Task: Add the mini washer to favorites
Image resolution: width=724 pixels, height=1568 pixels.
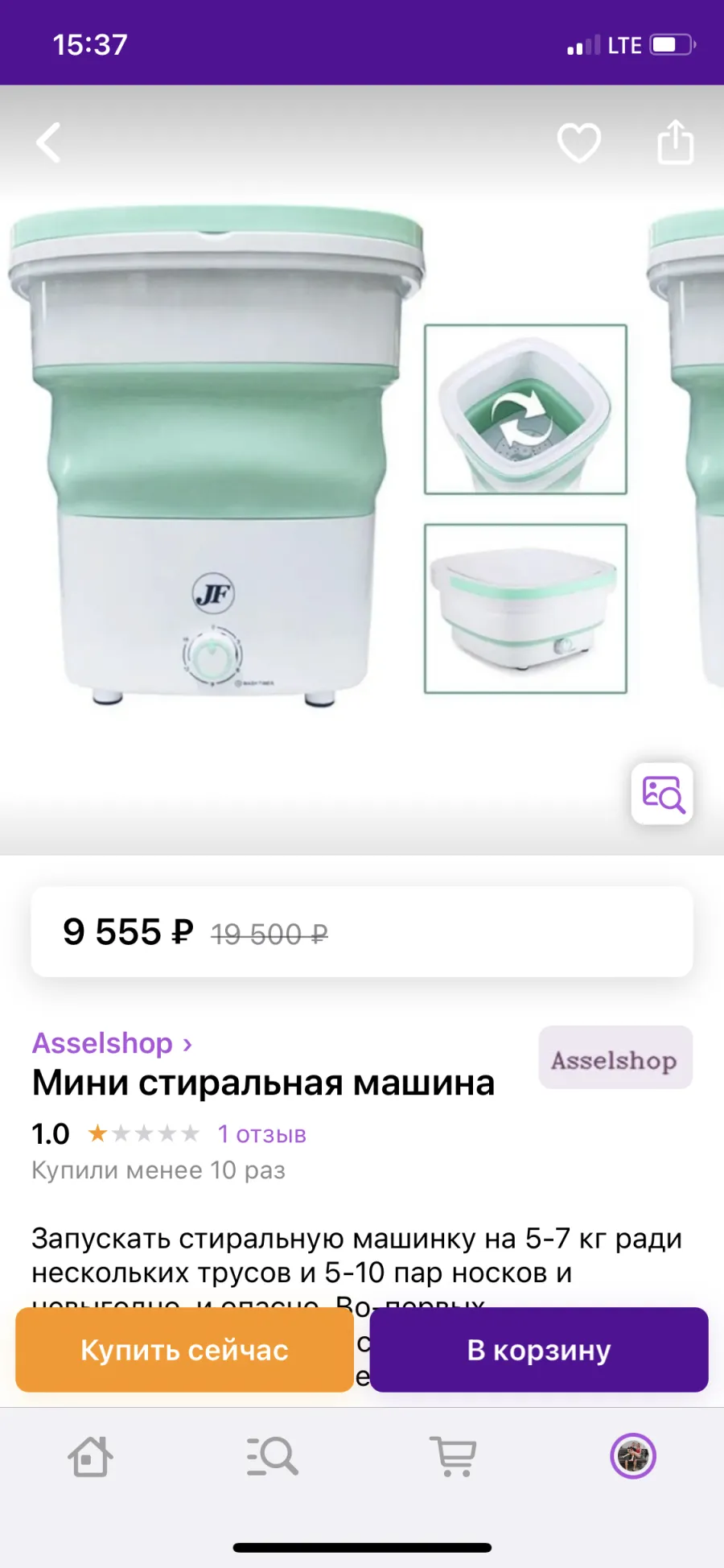Action: tap(579, 143)
